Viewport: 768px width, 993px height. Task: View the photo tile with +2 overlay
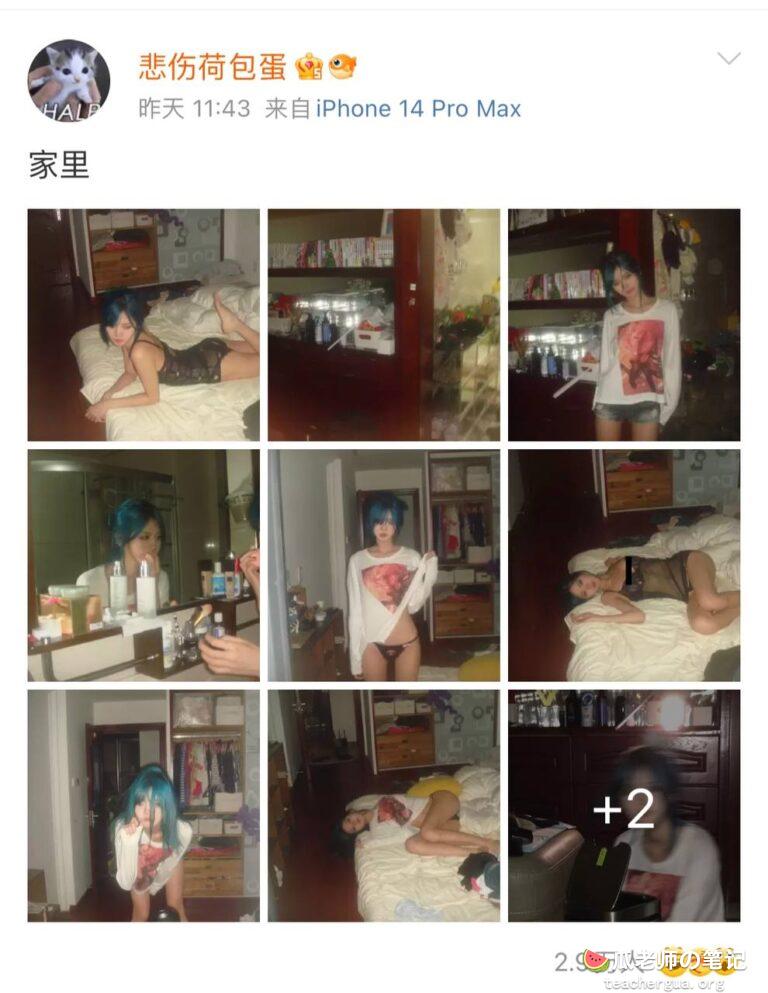(624, 806)
